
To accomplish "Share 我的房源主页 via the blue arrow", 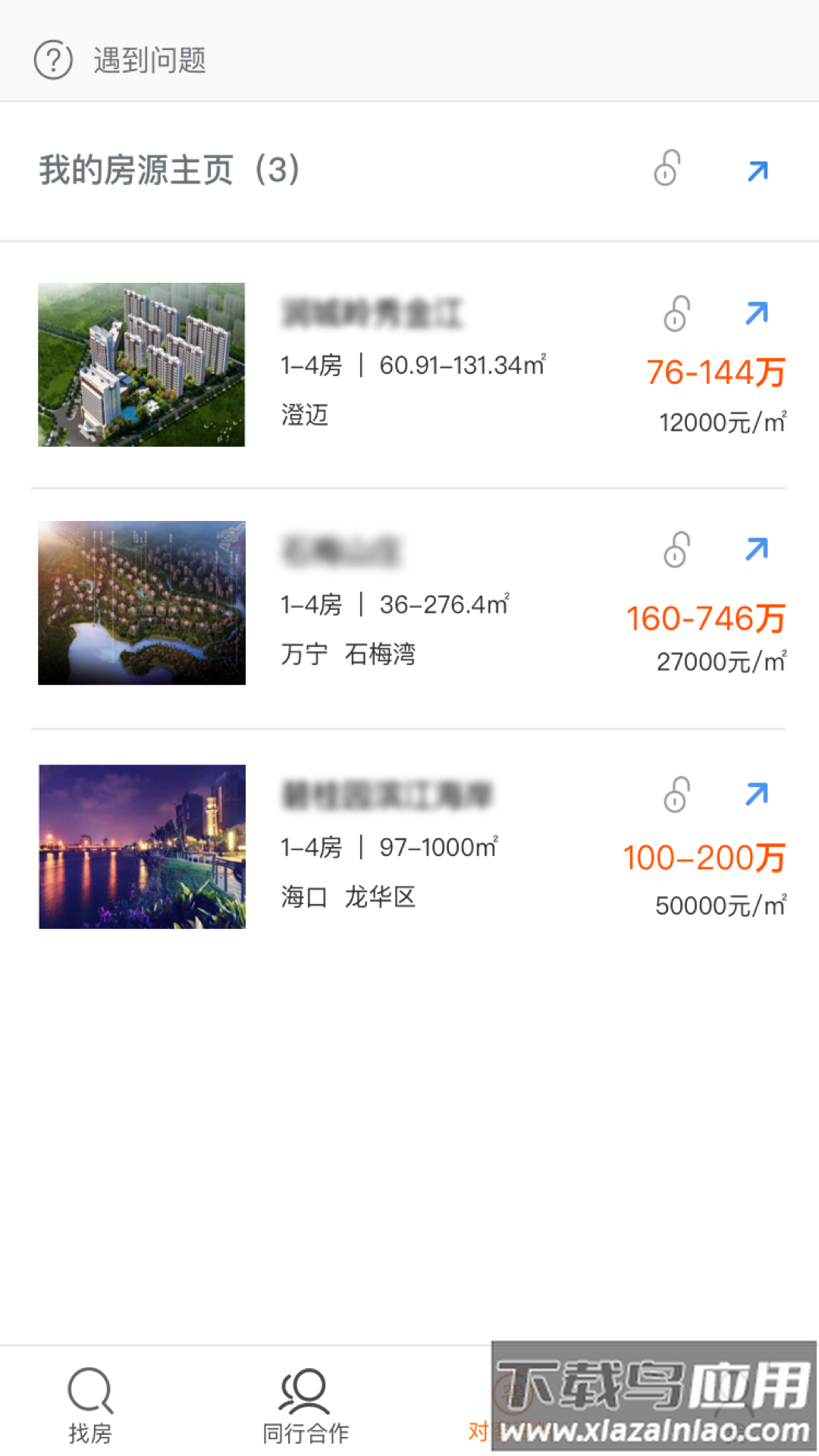I will [757, 171].
